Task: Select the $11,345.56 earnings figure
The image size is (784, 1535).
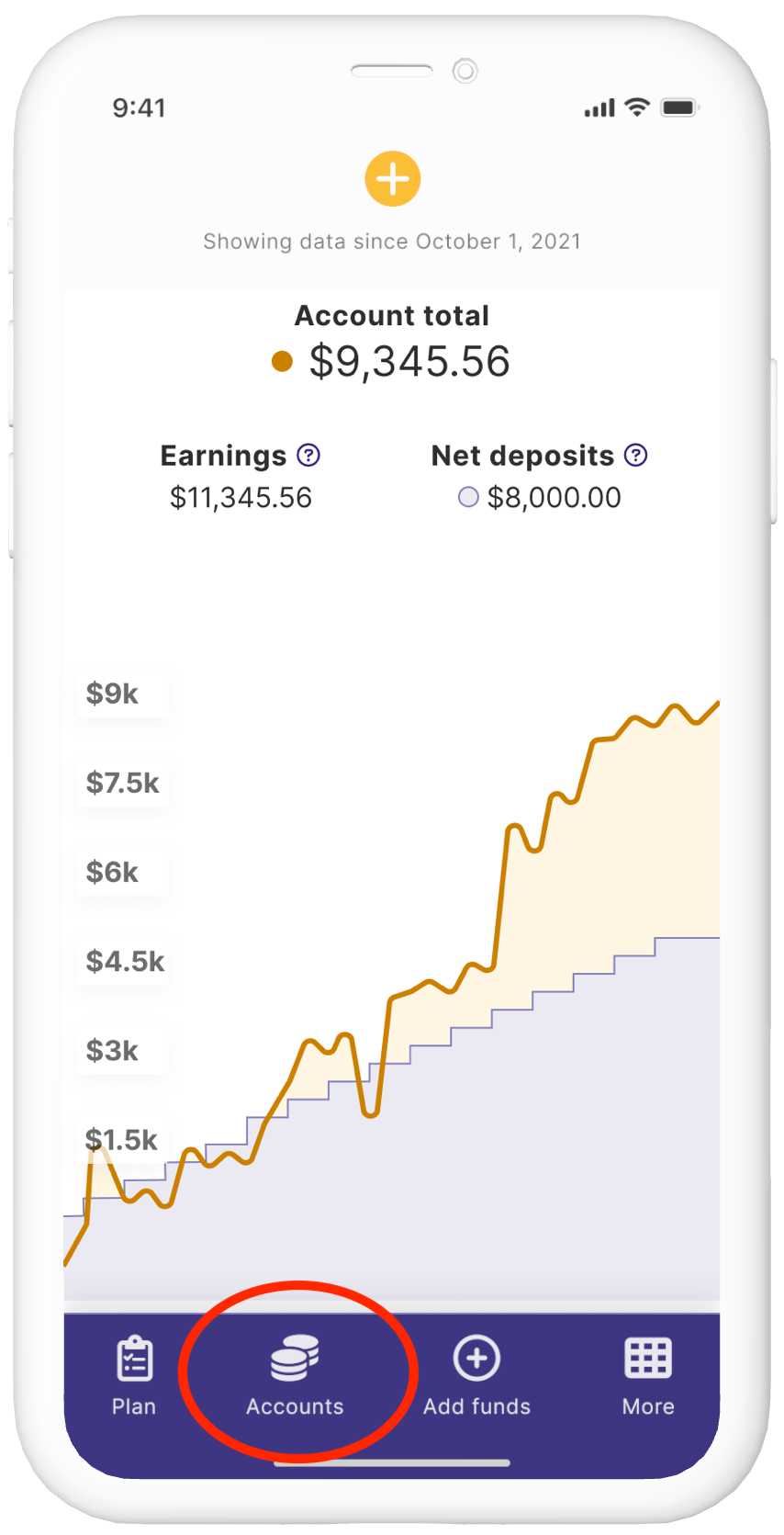Action: point(241,497)
